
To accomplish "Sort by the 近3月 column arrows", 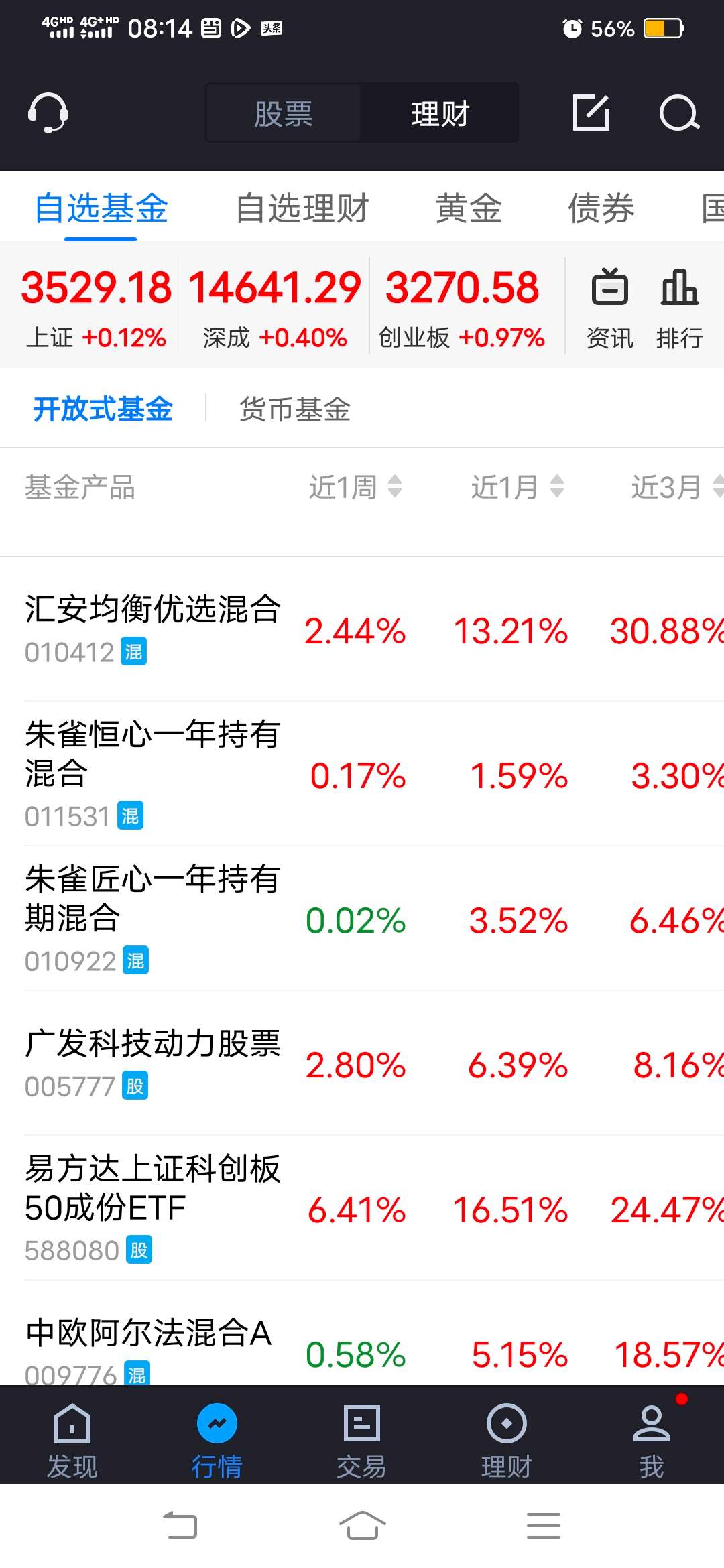I will click(674, 487).
